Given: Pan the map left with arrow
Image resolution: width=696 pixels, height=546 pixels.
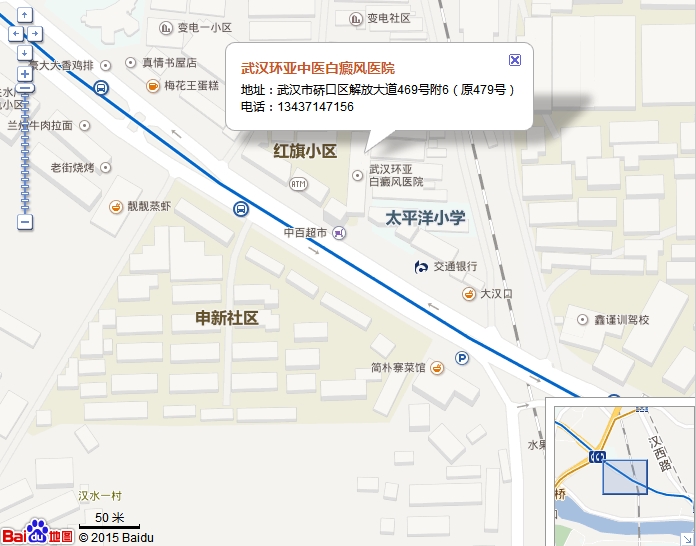Looking at the screenshot, I should [x=14, y=33].
